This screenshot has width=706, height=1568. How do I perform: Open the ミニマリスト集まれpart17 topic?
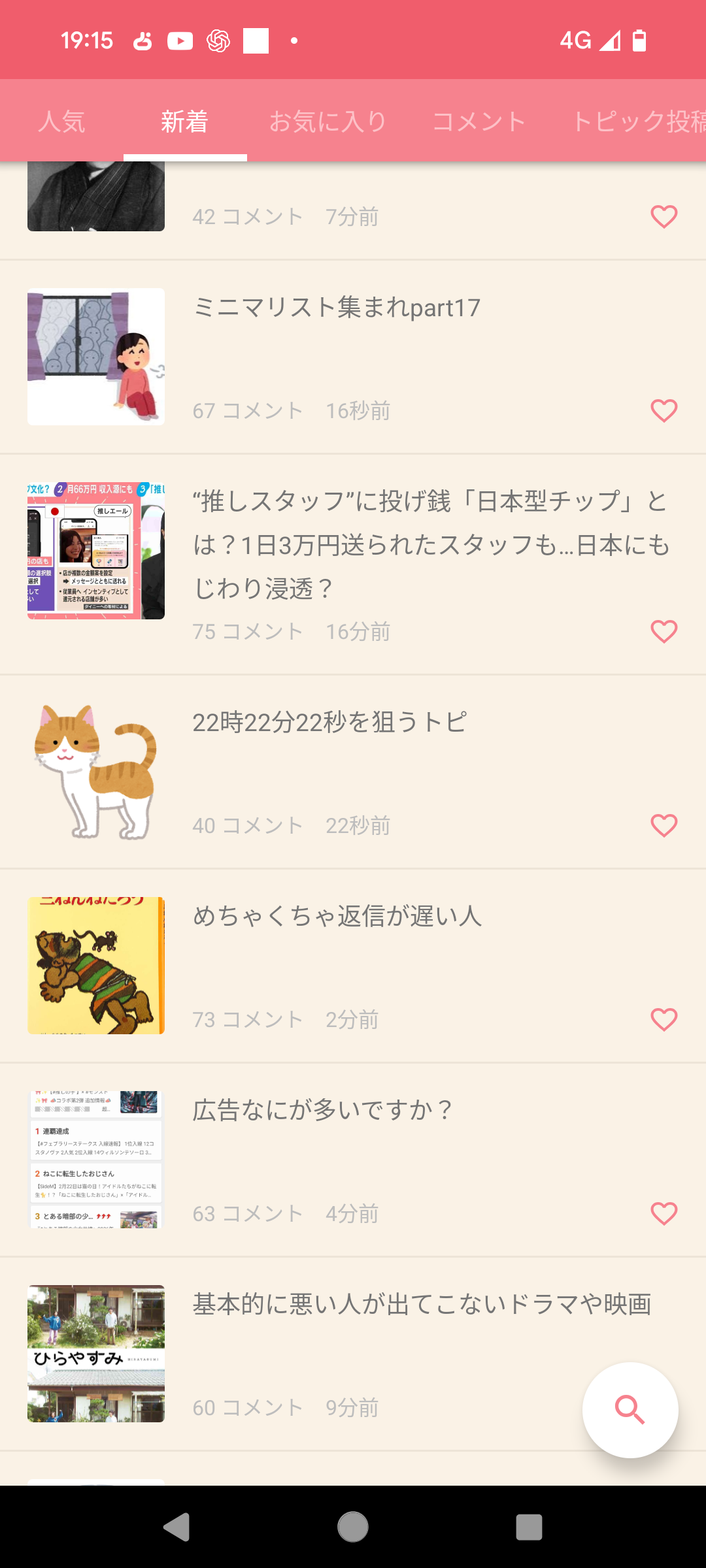coord(337,308)
